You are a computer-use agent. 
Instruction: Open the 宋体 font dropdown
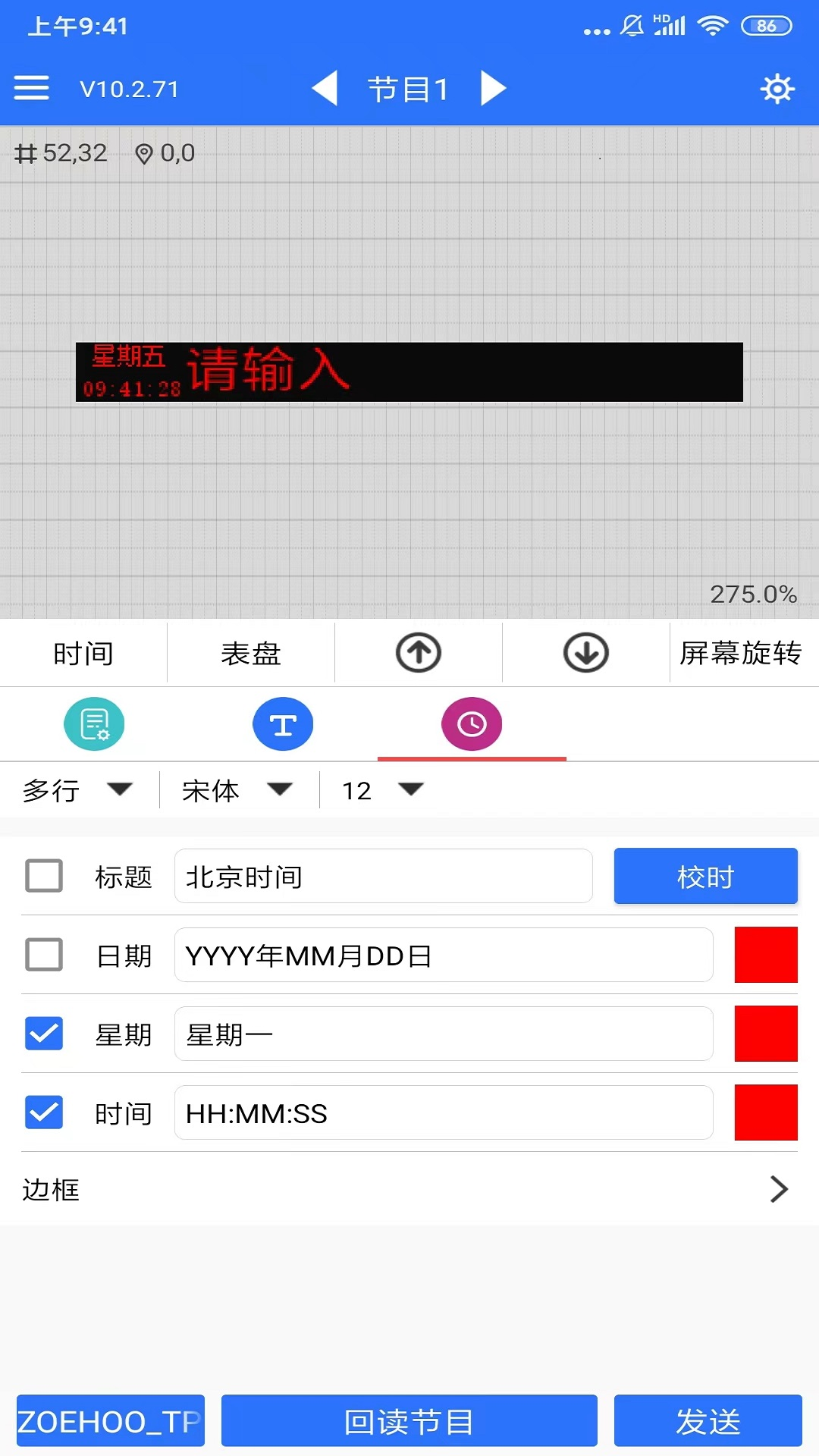(x=235, y=790)
